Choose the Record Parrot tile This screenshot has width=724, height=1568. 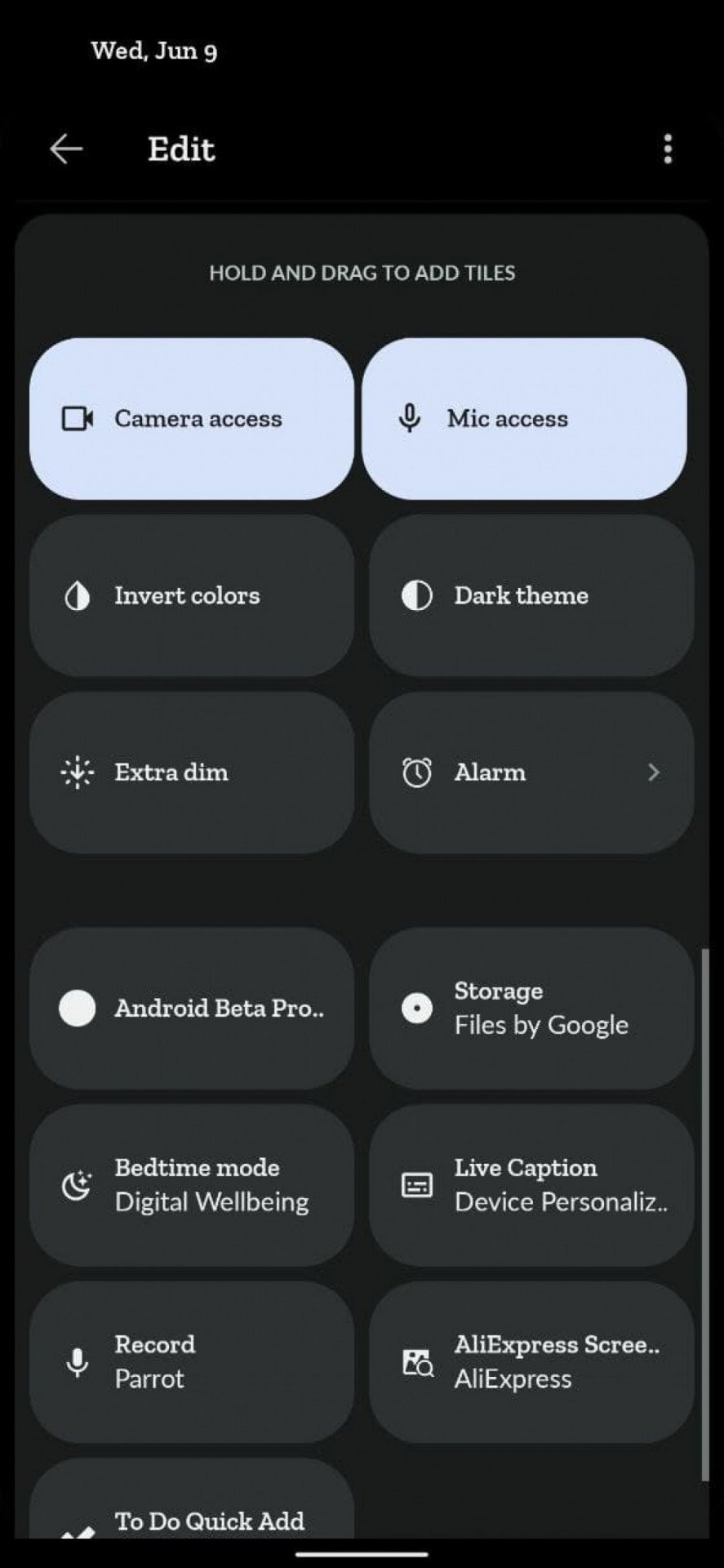pos(192,1362)
